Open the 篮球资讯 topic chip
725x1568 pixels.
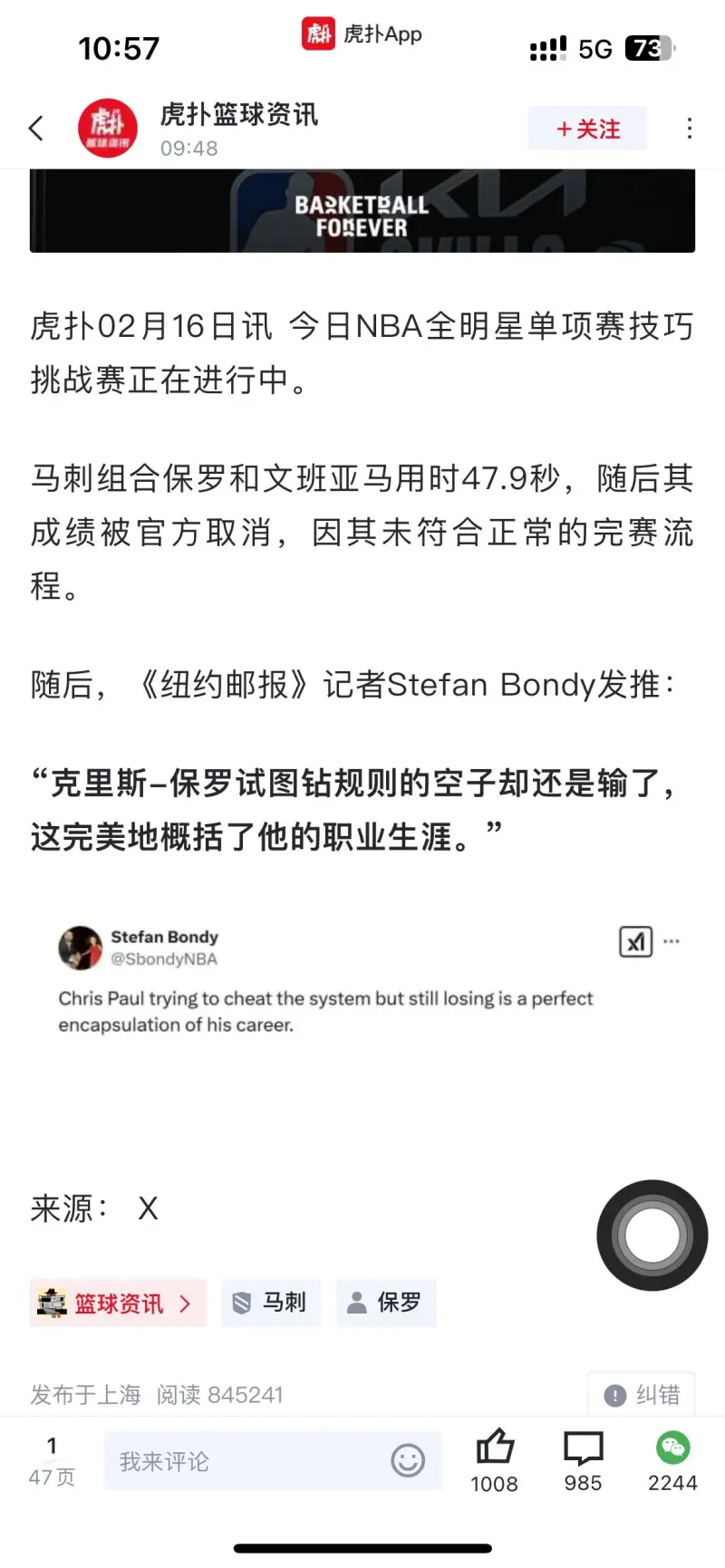click(x=118, y=1303)
